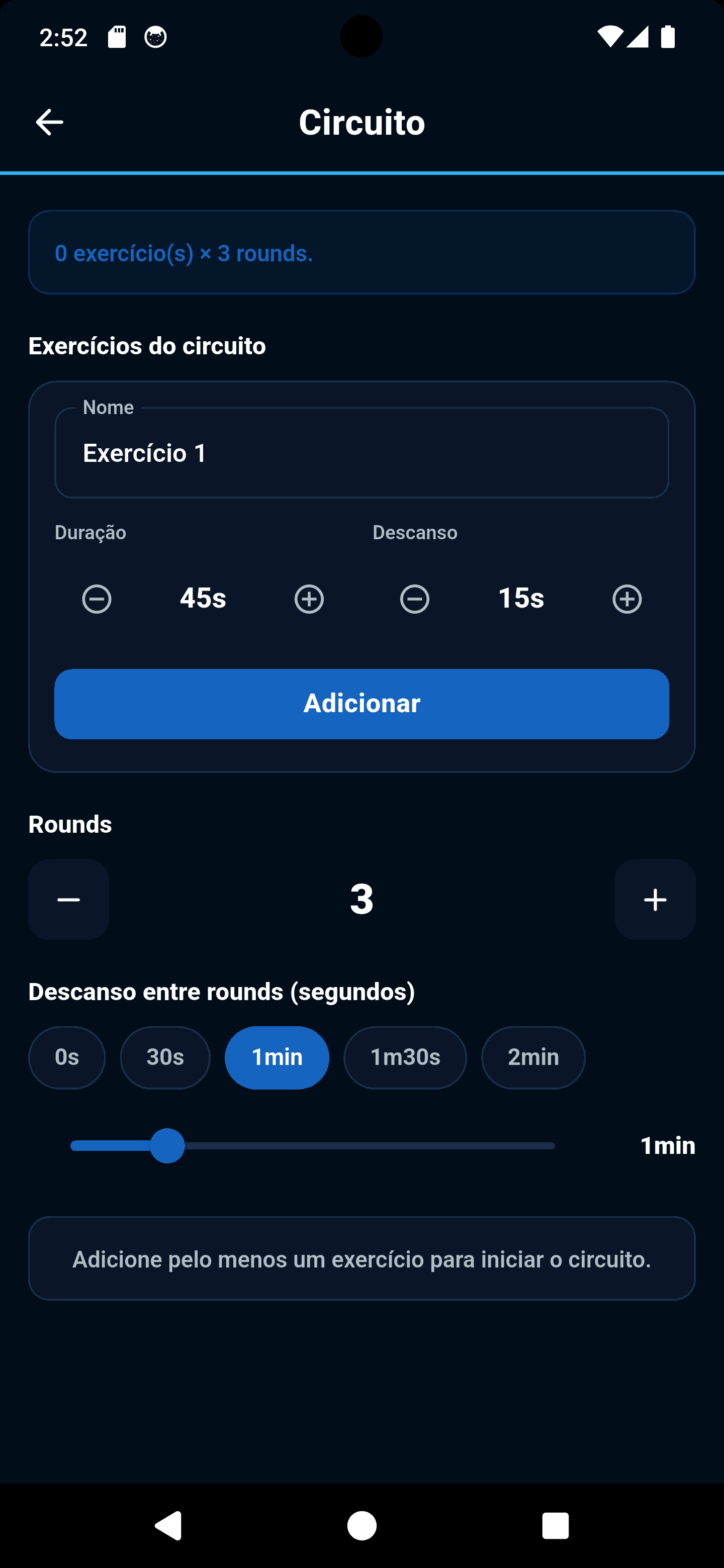Choose the 1m30s rest chip

coord(405,1057)
